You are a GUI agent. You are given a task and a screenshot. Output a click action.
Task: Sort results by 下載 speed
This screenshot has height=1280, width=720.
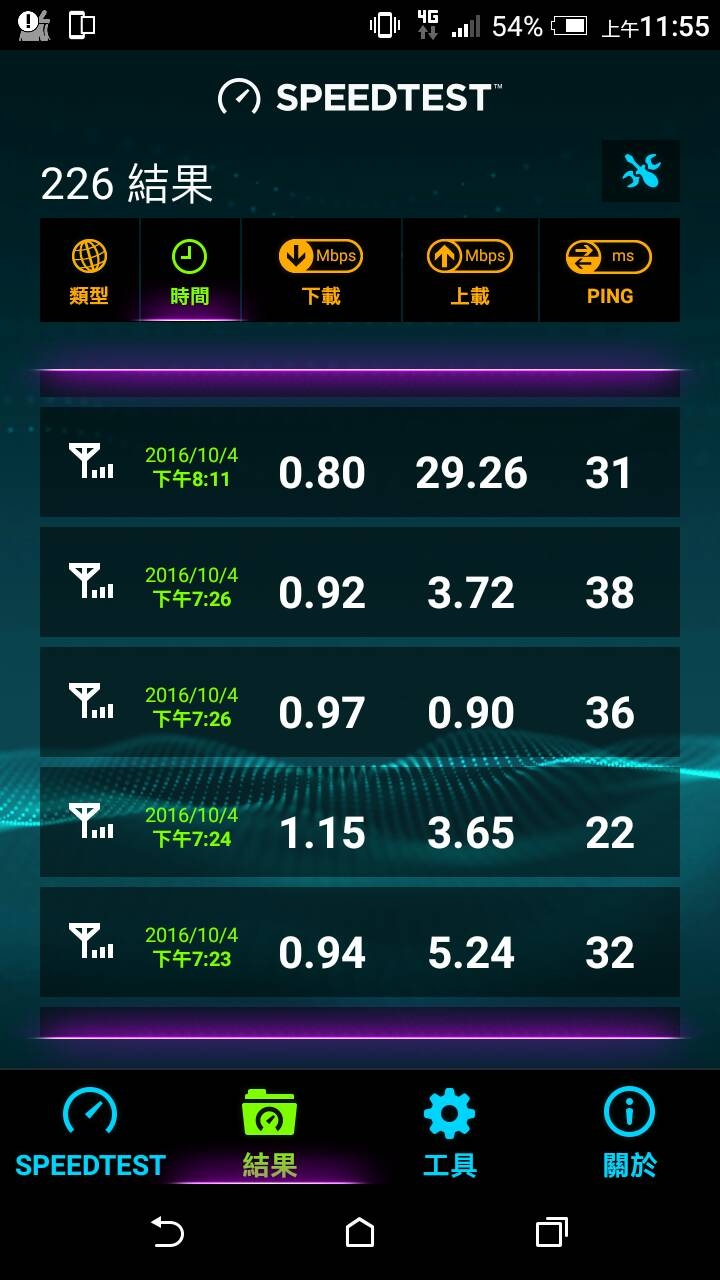point(321,271)
